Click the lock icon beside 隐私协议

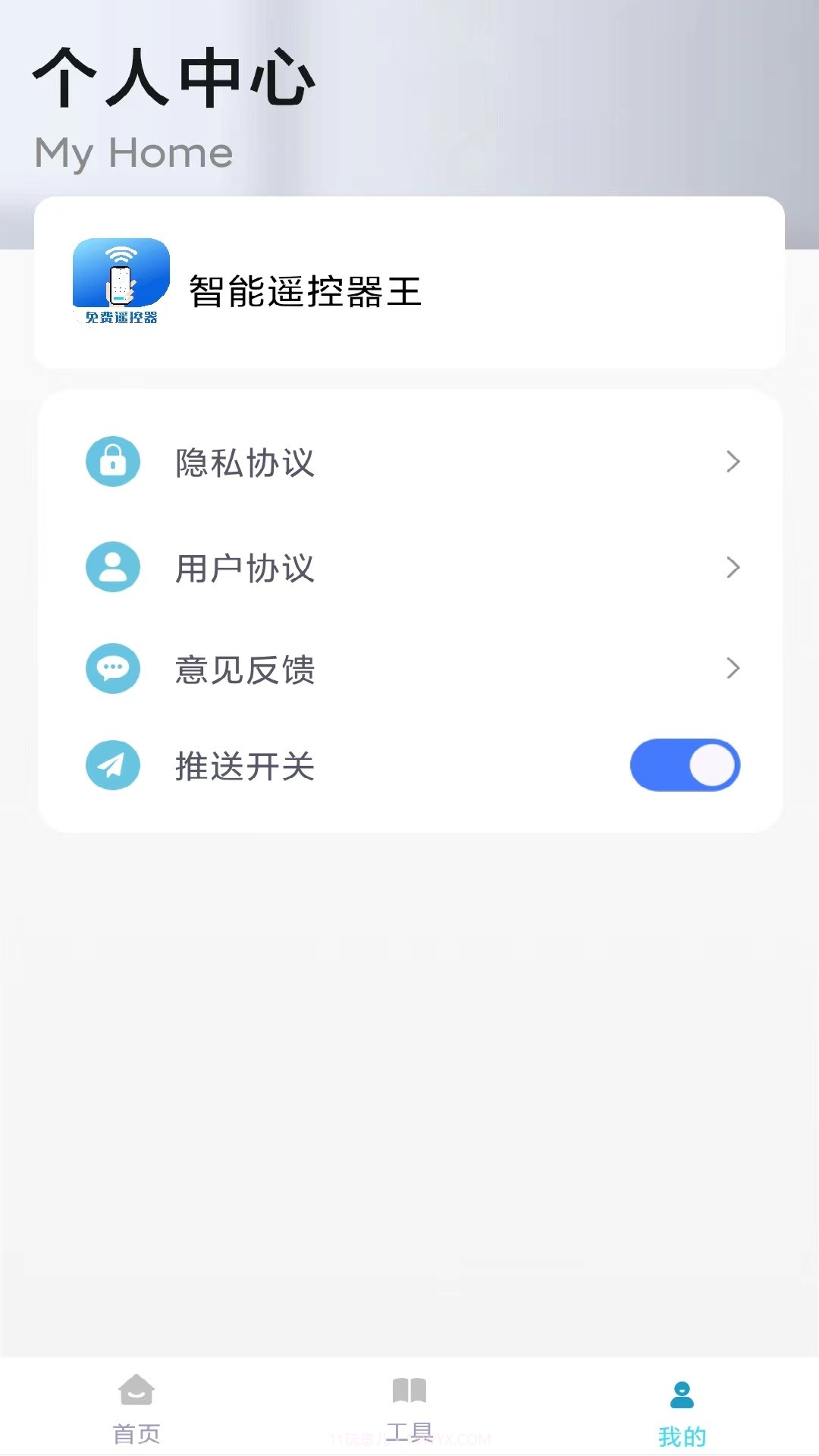pos(113,461)
